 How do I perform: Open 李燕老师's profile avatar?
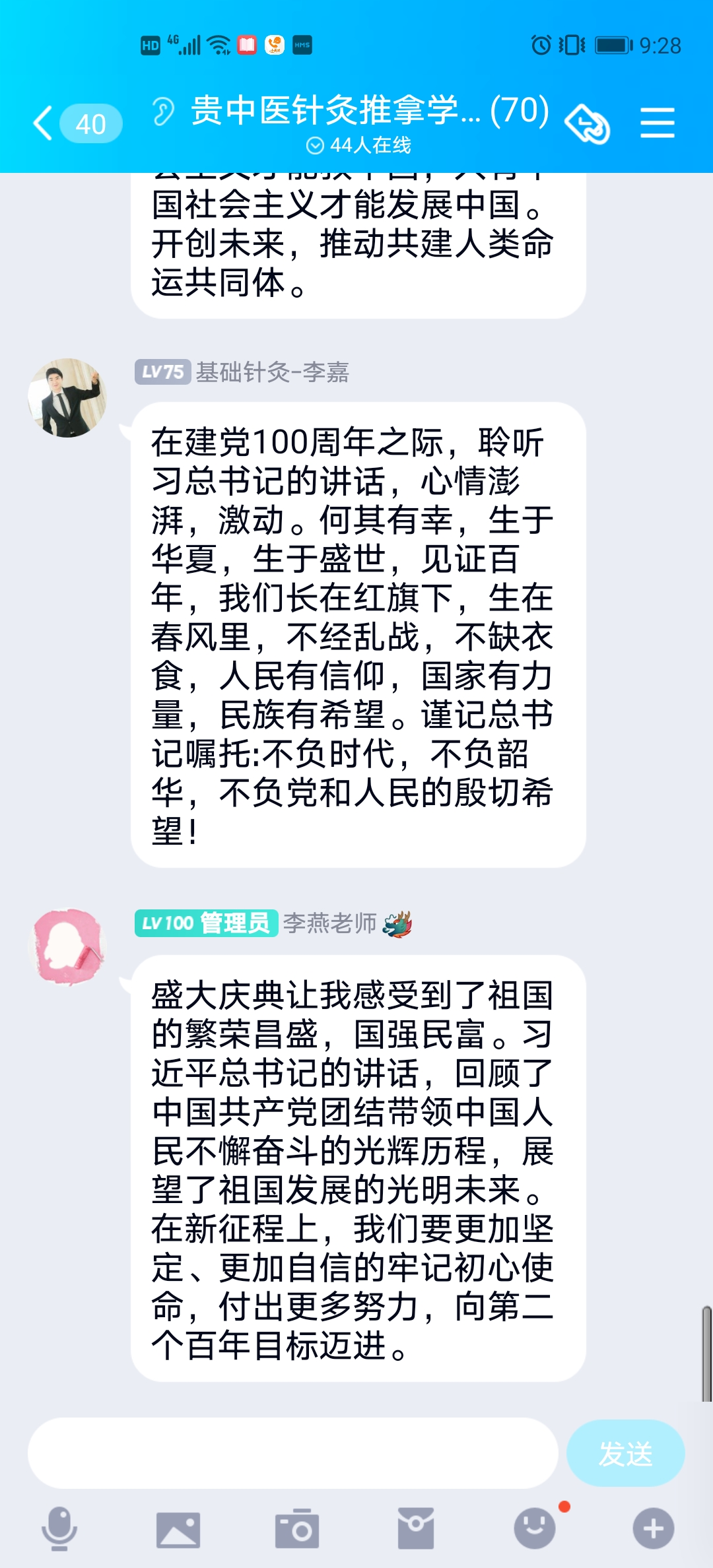[x=68, y=947]
